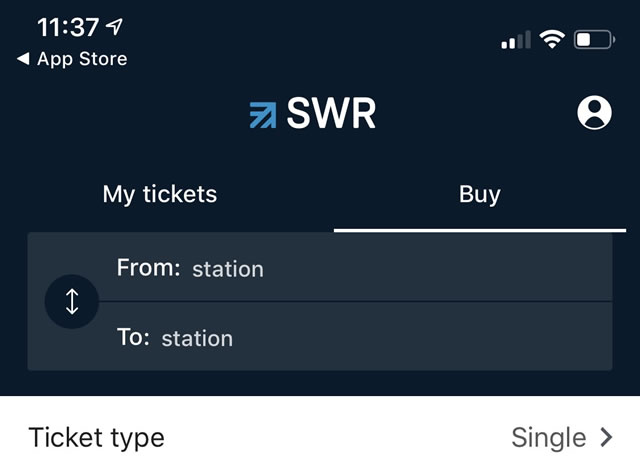Screen dimensions: 640x475
Task: Open the account profile icon
Action: tap(594, 113)
